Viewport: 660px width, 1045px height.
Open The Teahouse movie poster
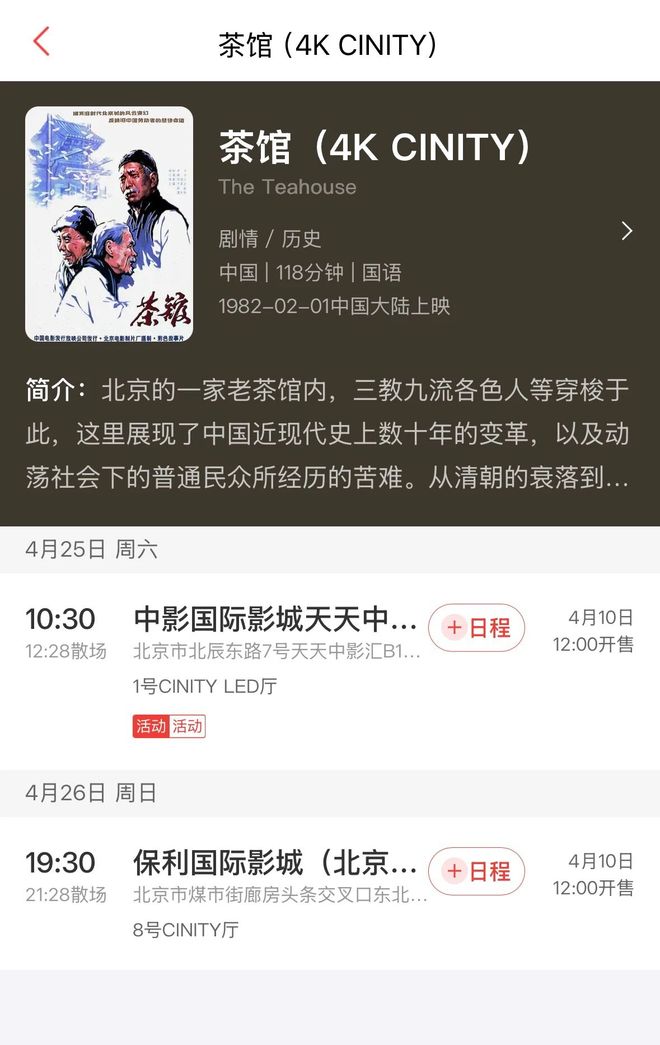click(x=109, y=224)
